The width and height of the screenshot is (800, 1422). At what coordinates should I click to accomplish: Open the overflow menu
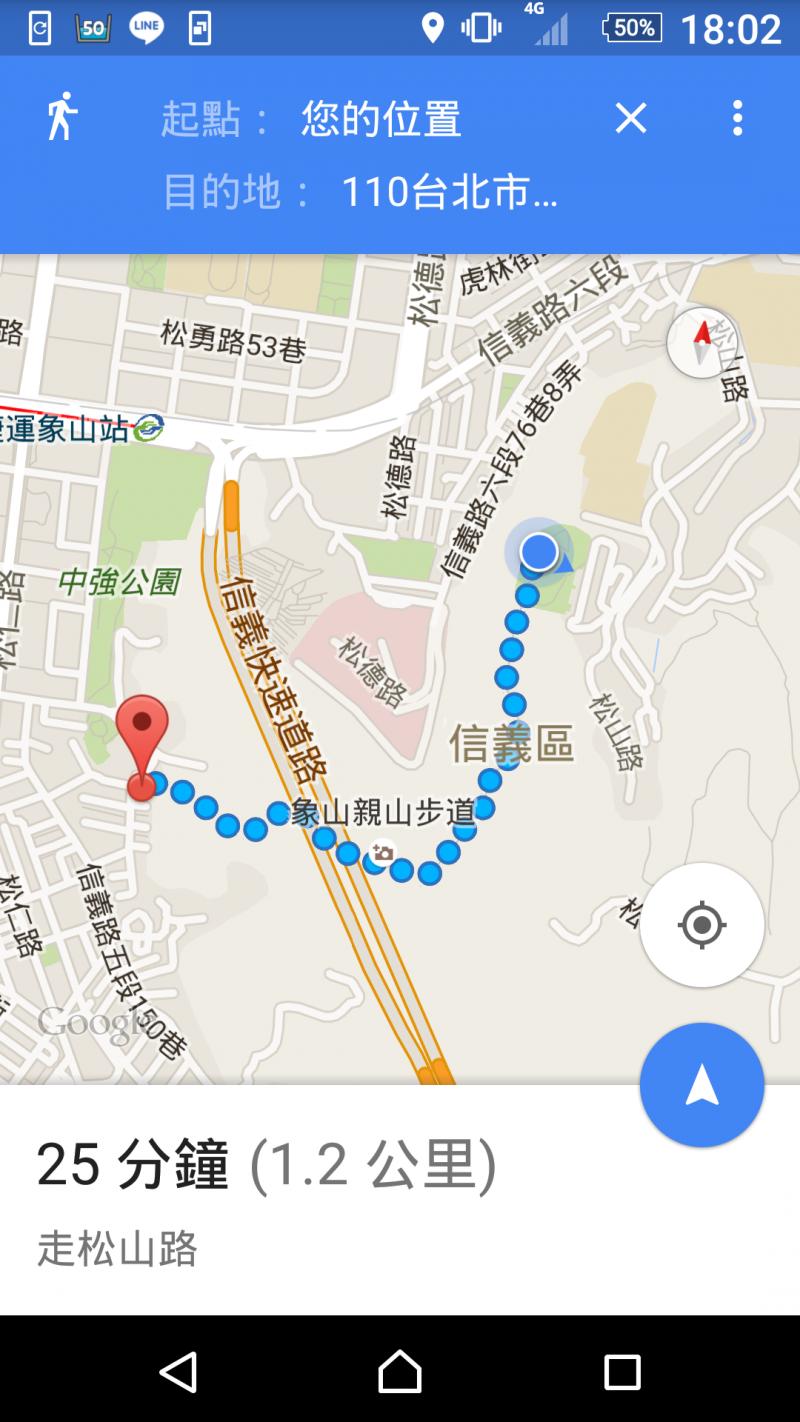[x=738, y=118]
